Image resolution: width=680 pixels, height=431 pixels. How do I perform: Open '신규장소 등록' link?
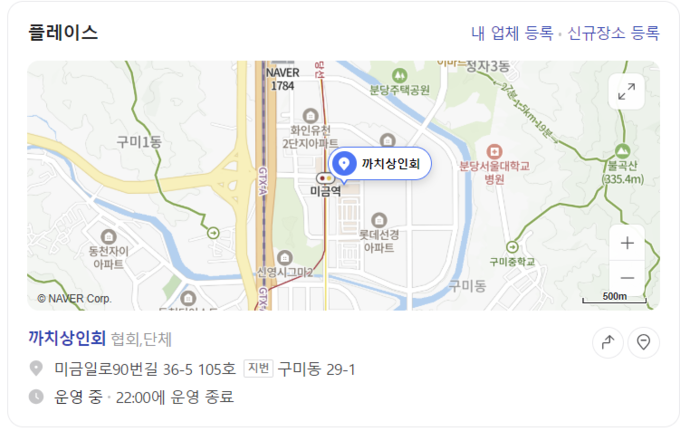613,33
